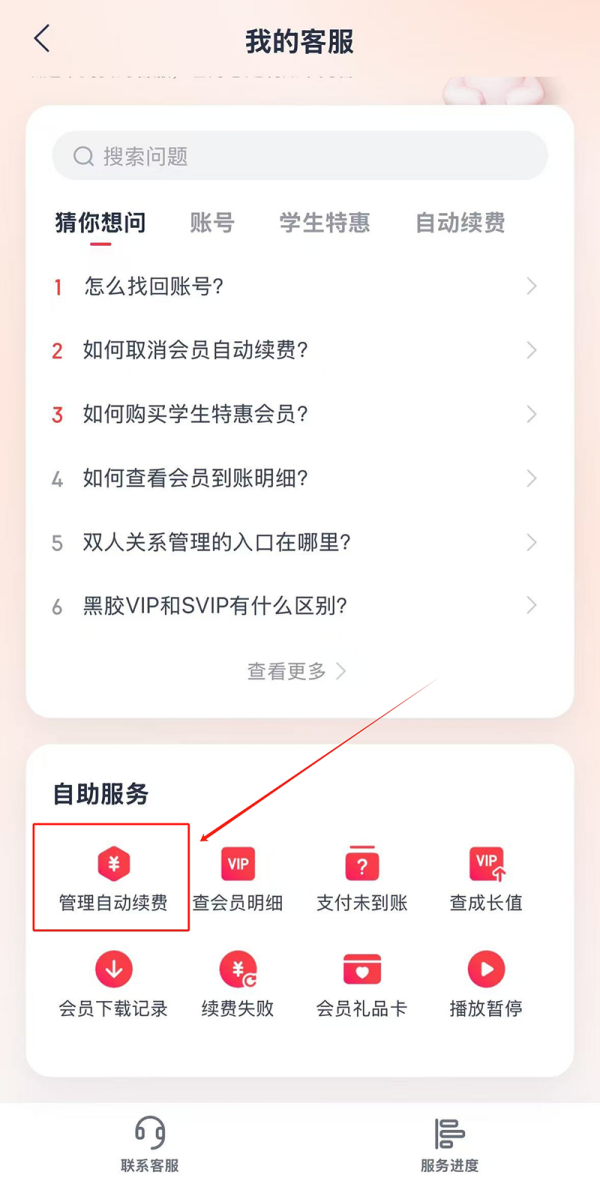Tap the 搜索问题 search box
Viewport: 600px width, 1196px height.
[300, 156]
